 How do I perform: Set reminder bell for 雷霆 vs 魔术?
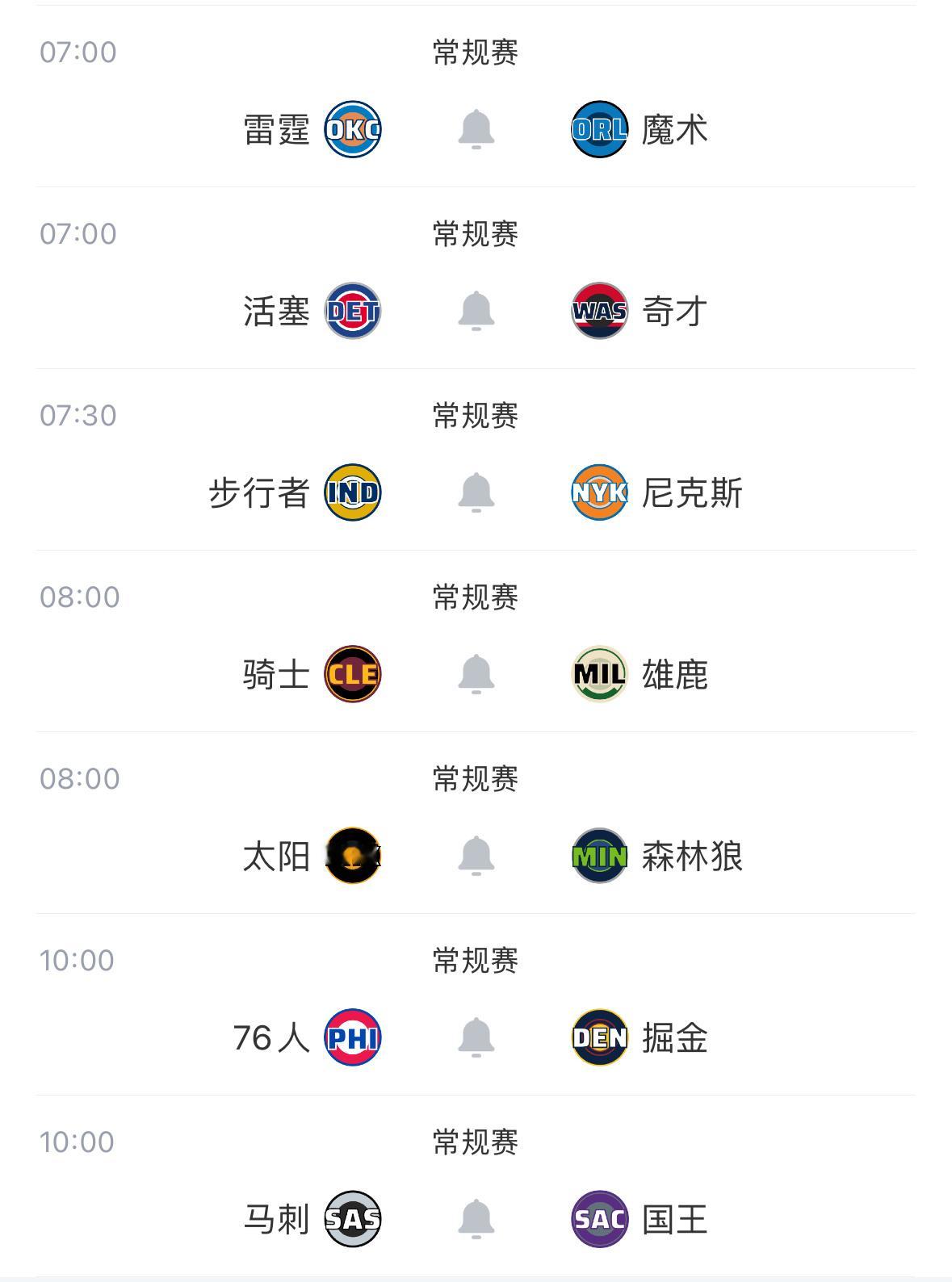tap(476, 129)
